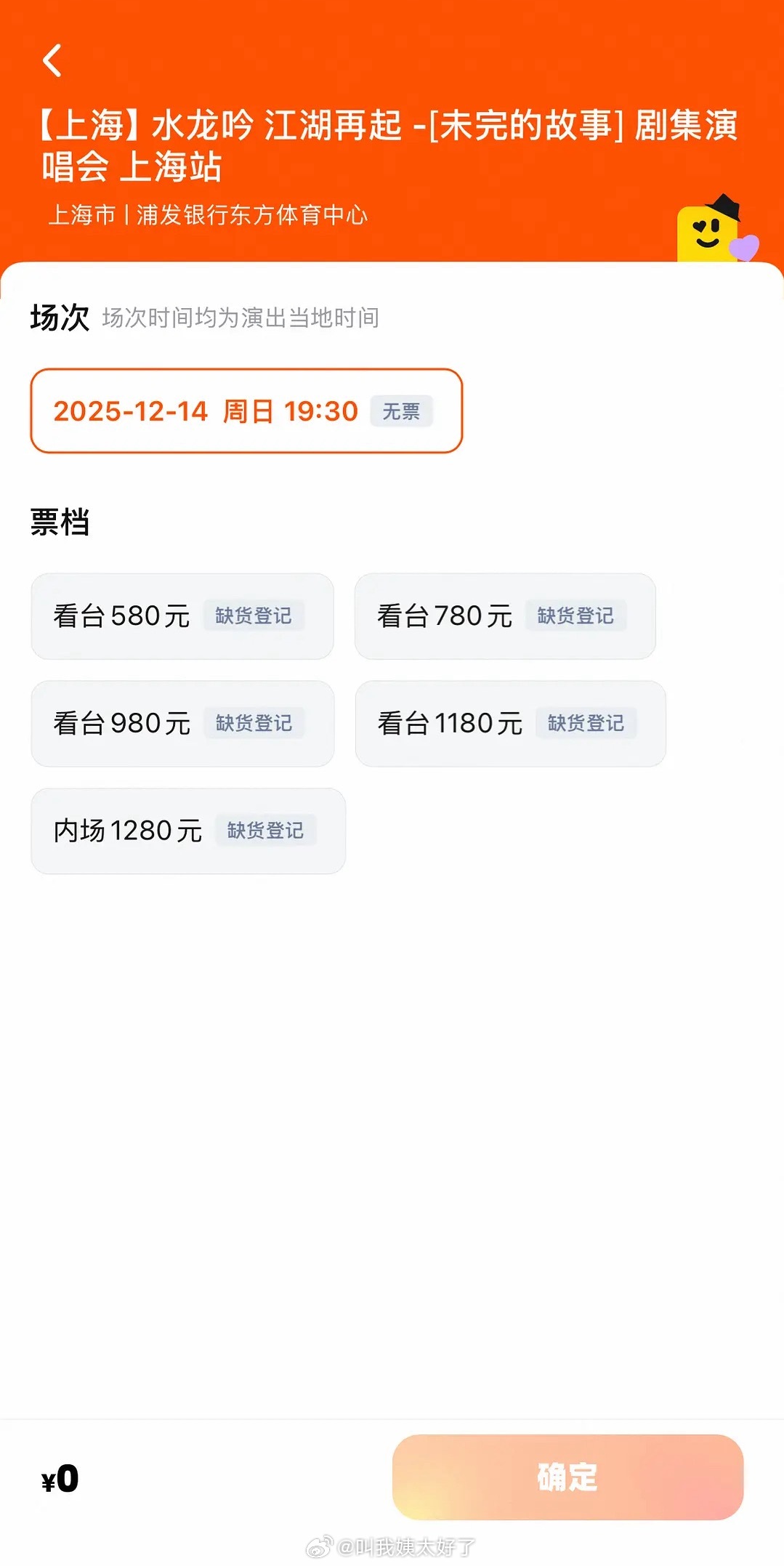Open 缺货登记 for the 580元 tier
784x1566 pixels.
click(254, 615)
